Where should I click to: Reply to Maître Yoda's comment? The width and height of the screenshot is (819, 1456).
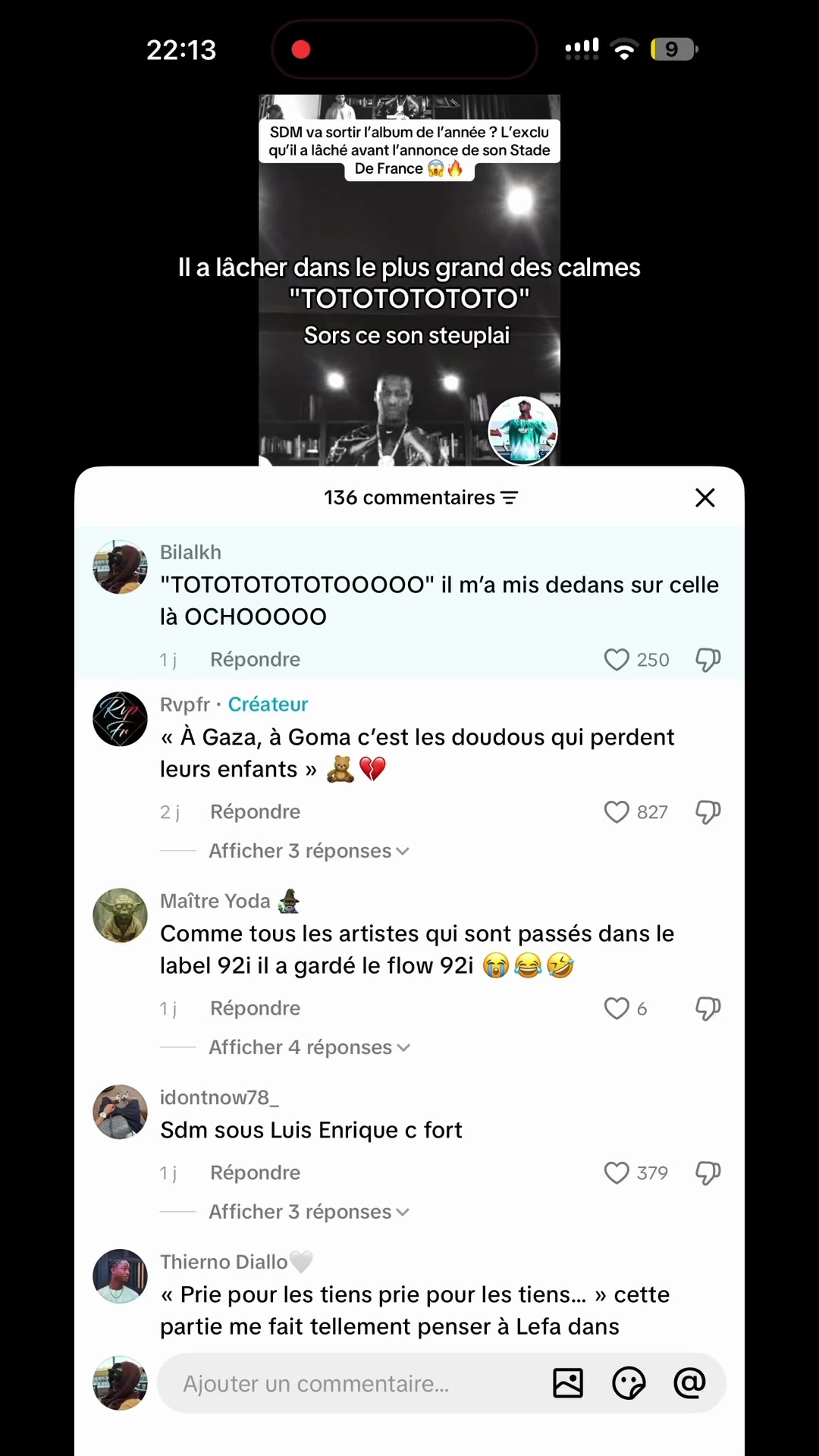click(x=255, y=1009)
